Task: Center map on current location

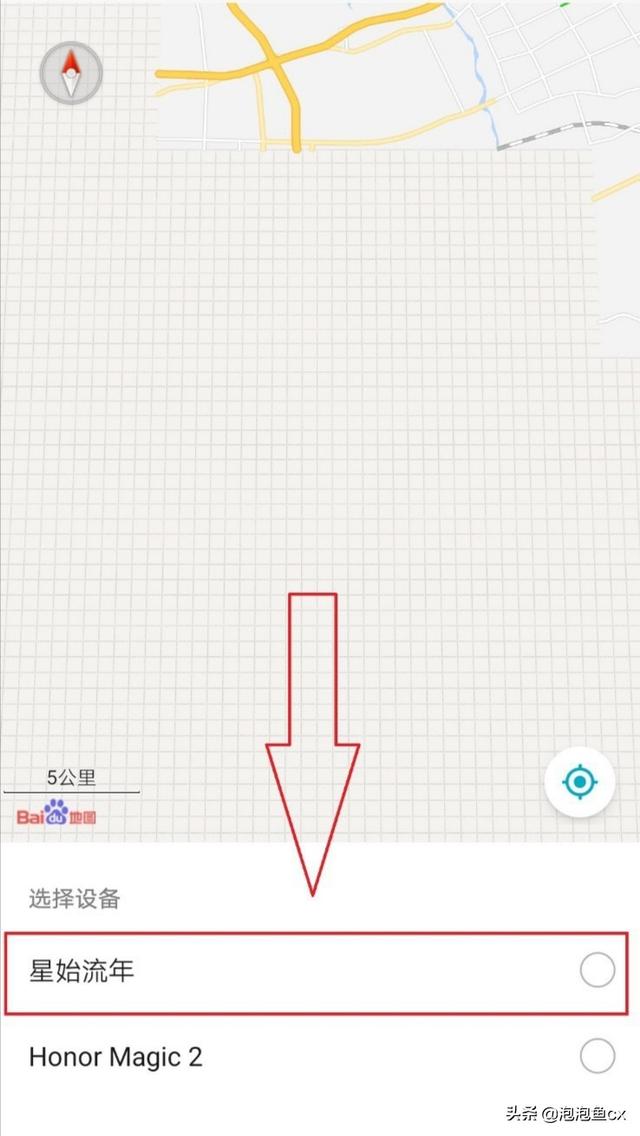Action: tap(579, 782)
